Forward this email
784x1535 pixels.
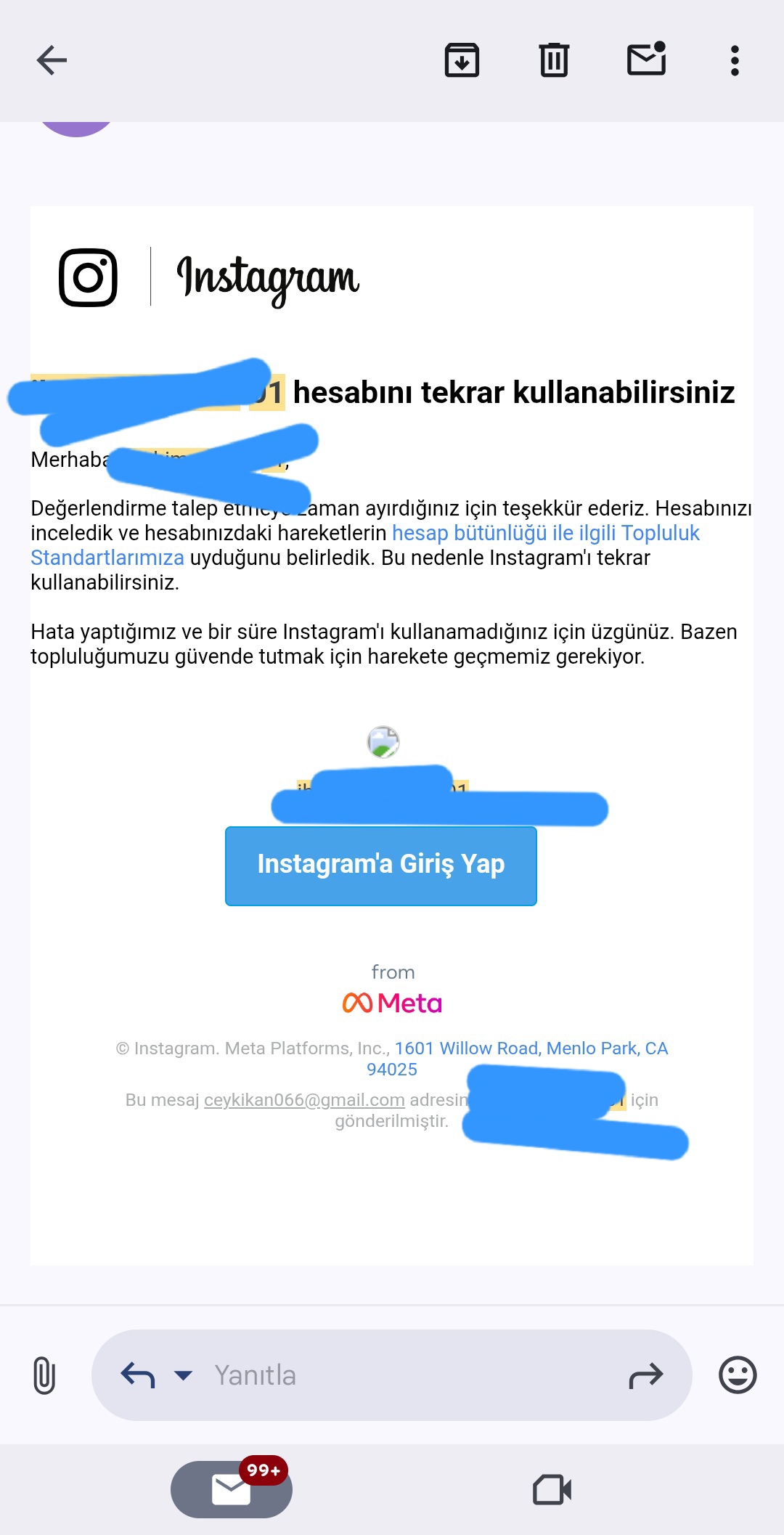pyautogui.click(x=645, y=1375)
